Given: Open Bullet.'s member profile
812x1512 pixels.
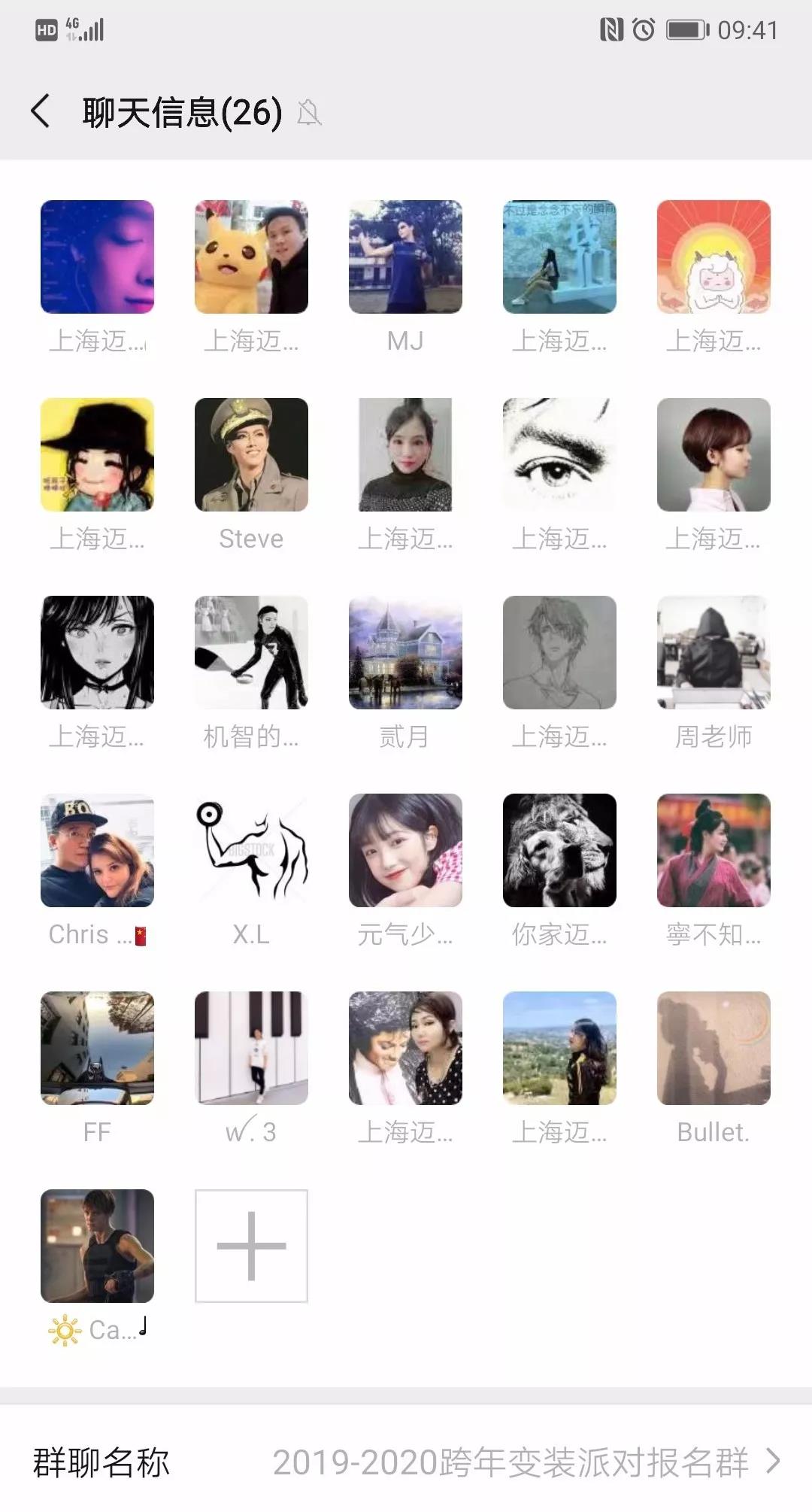Looking at the screenshot, I should pos(714,1049).
